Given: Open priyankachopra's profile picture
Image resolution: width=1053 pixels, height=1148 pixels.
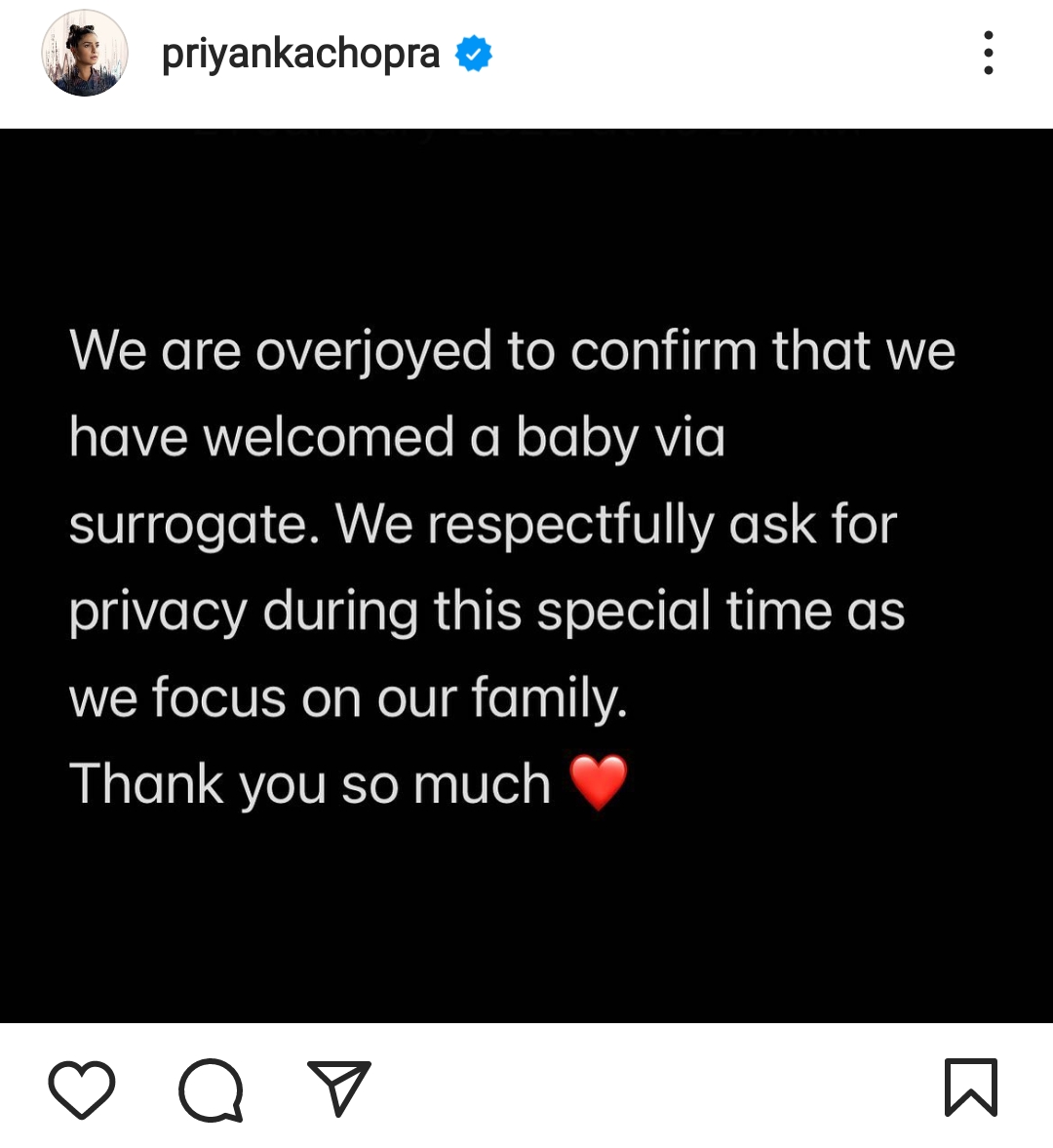Looking at the screenshot, I should [x=85, y=54].
